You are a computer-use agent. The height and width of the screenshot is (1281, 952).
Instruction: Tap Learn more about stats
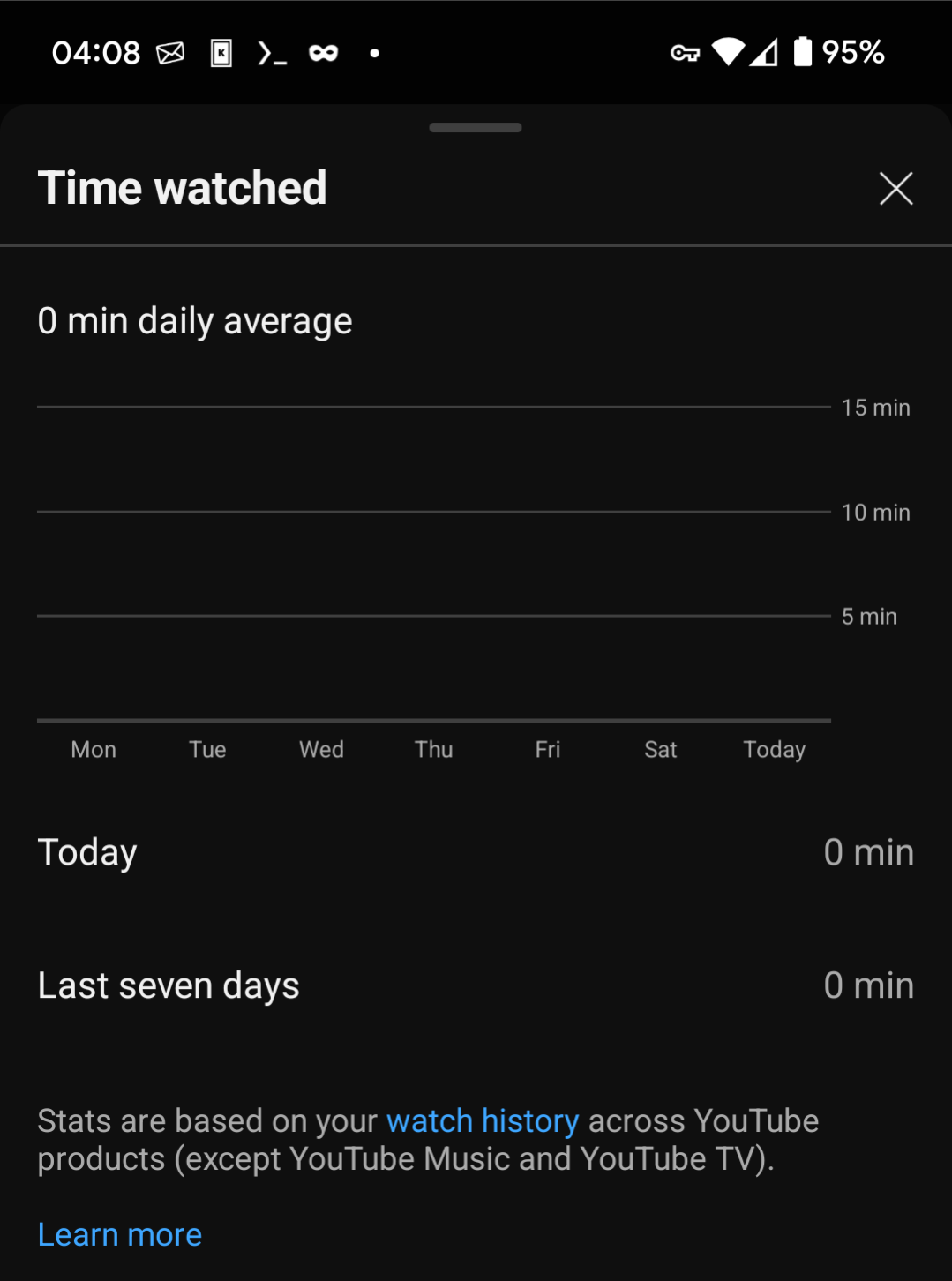click(x=120, y=1234)
